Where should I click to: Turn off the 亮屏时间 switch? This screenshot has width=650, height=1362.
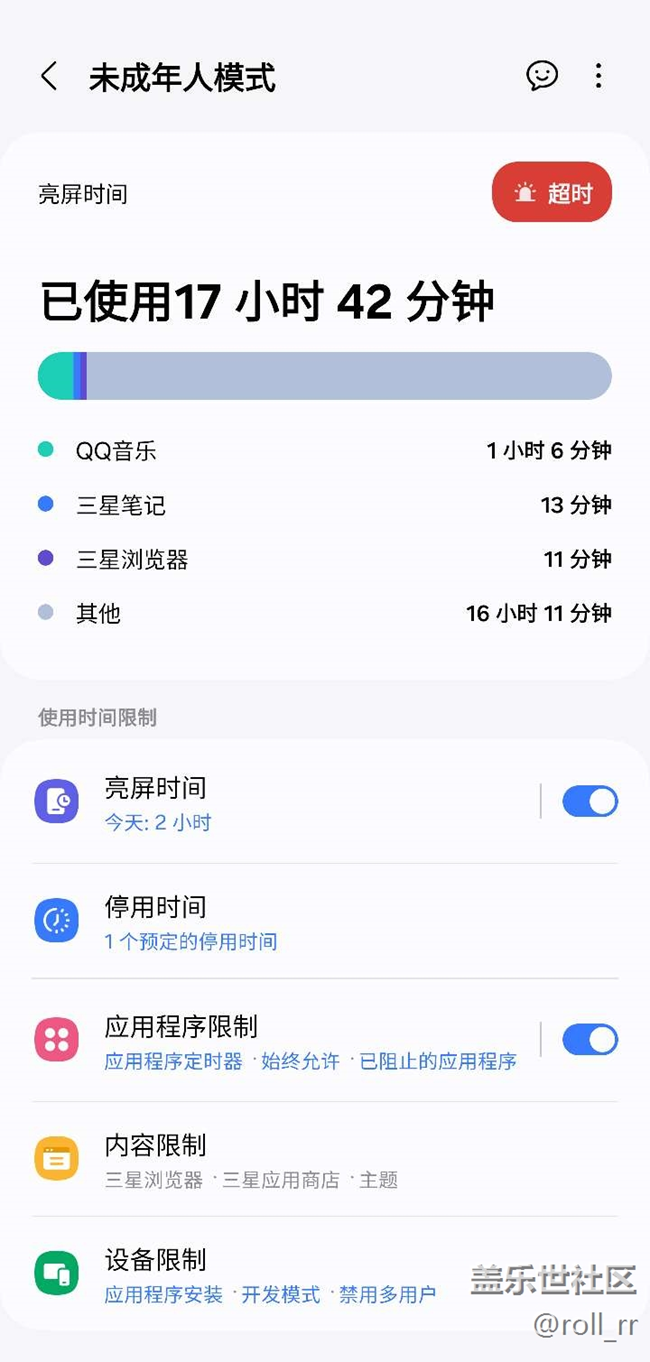(590, 801)
